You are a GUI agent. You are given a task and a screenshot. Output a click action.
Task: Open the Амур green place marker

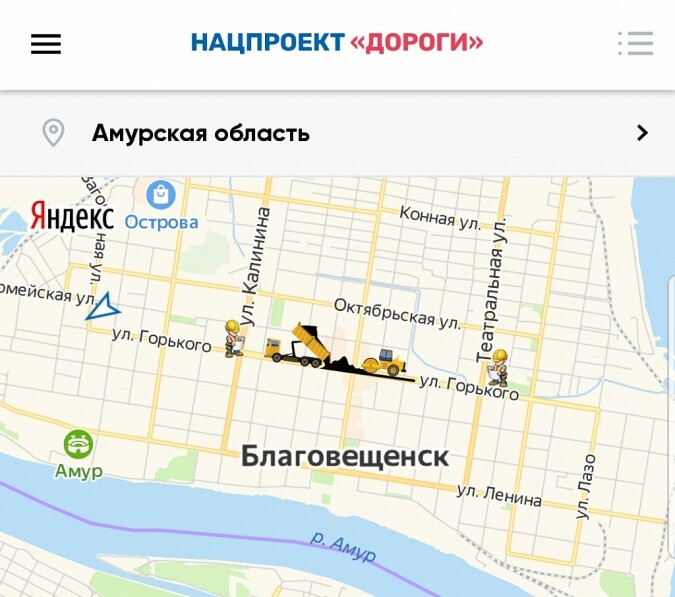click(79, 444)
